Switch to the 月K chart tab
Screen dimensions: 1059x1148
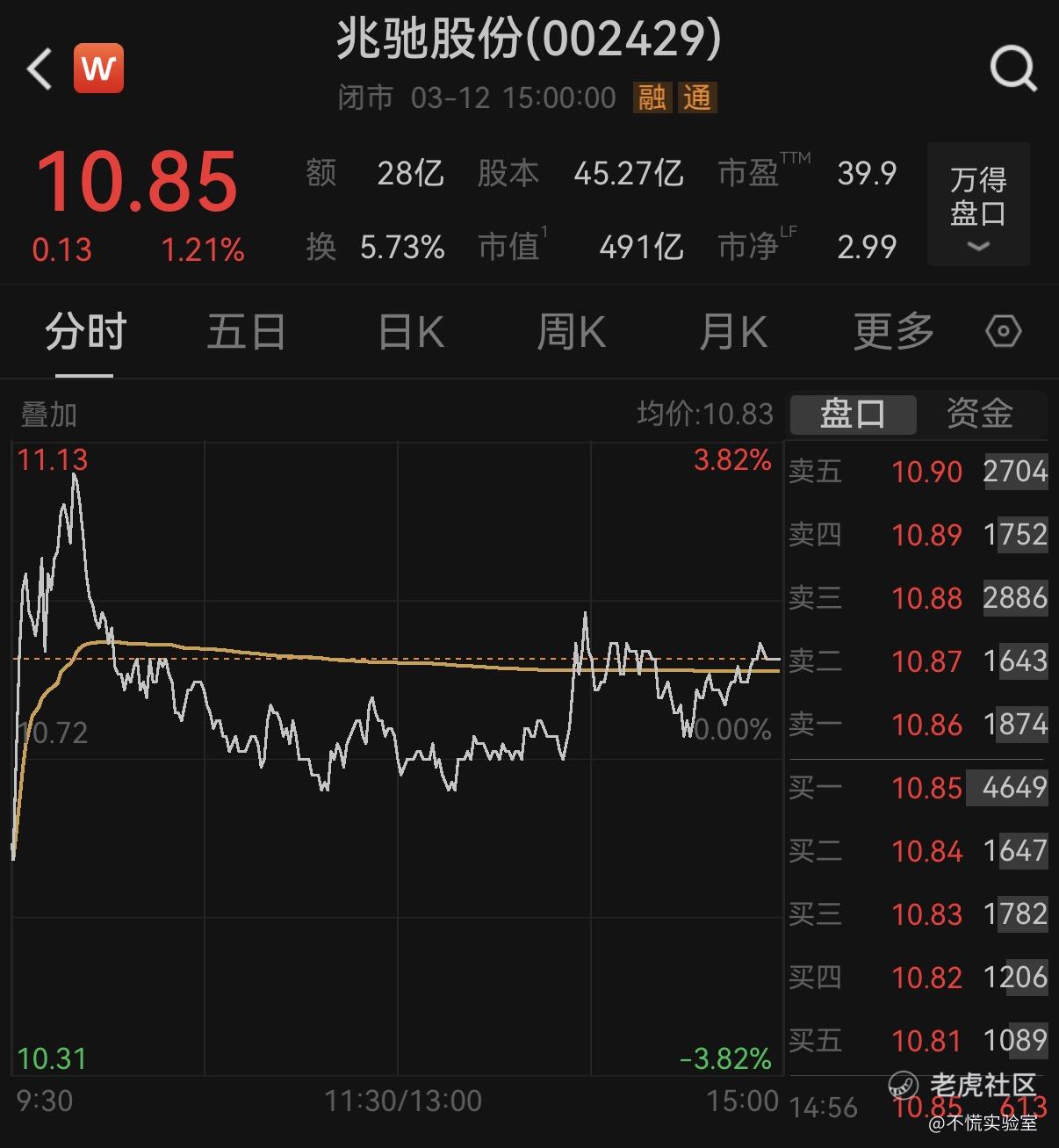pyautogui.click(x=732, y=332)
